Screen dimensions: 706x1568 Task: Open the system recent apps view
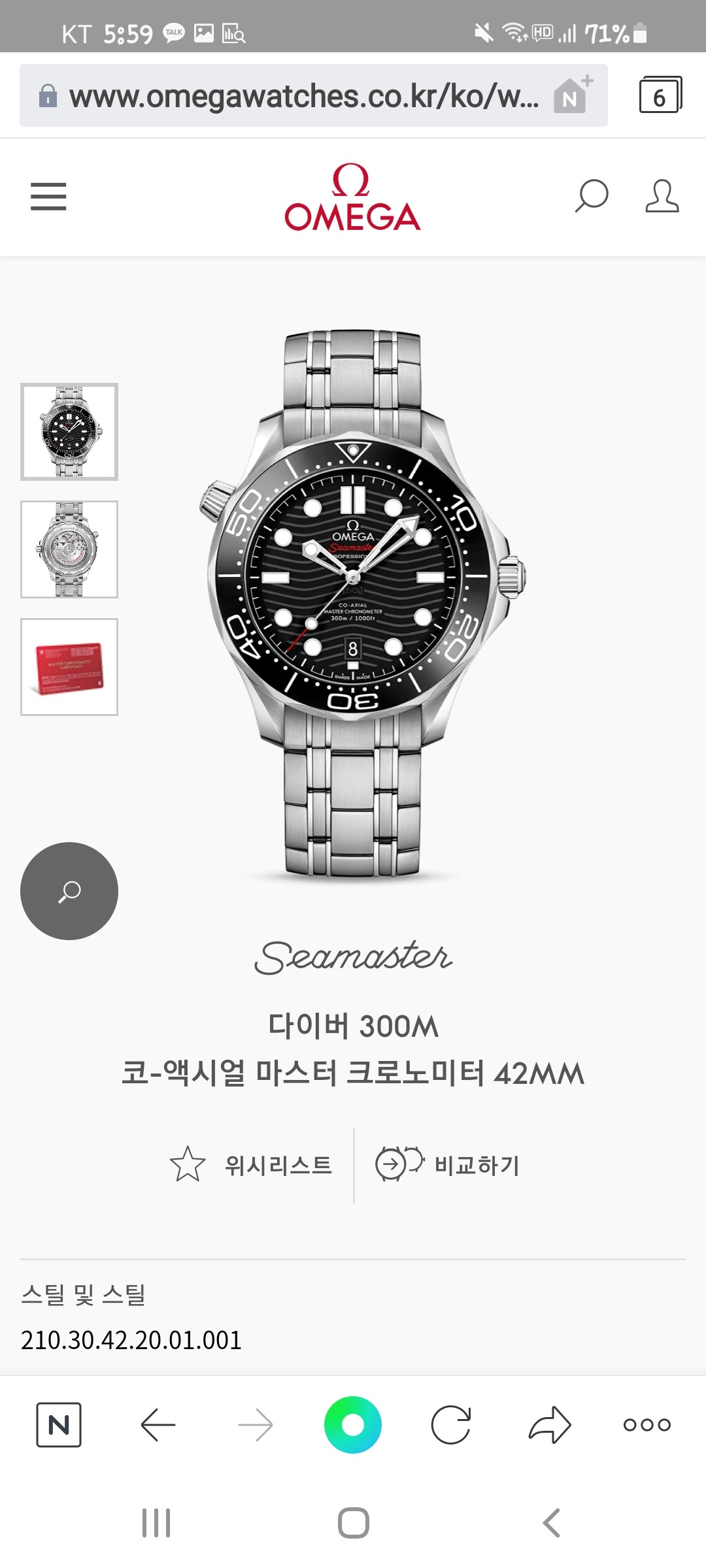(x=156, y=1523)
